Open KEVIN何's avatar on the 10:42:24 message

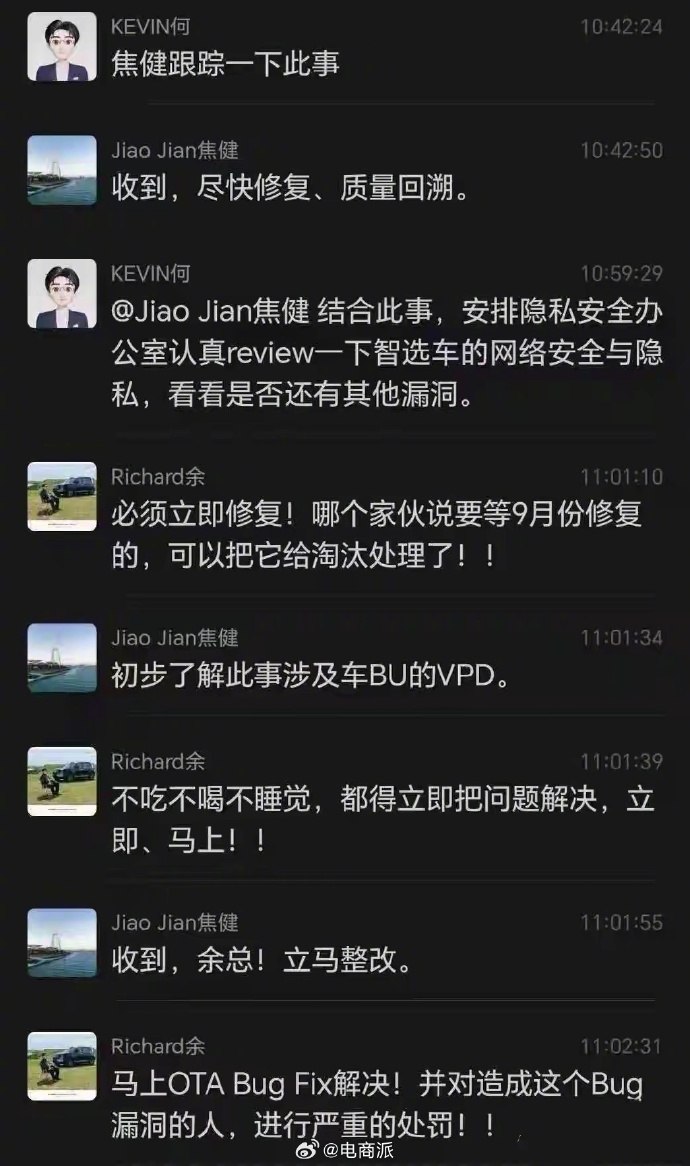tap(62, 46)
